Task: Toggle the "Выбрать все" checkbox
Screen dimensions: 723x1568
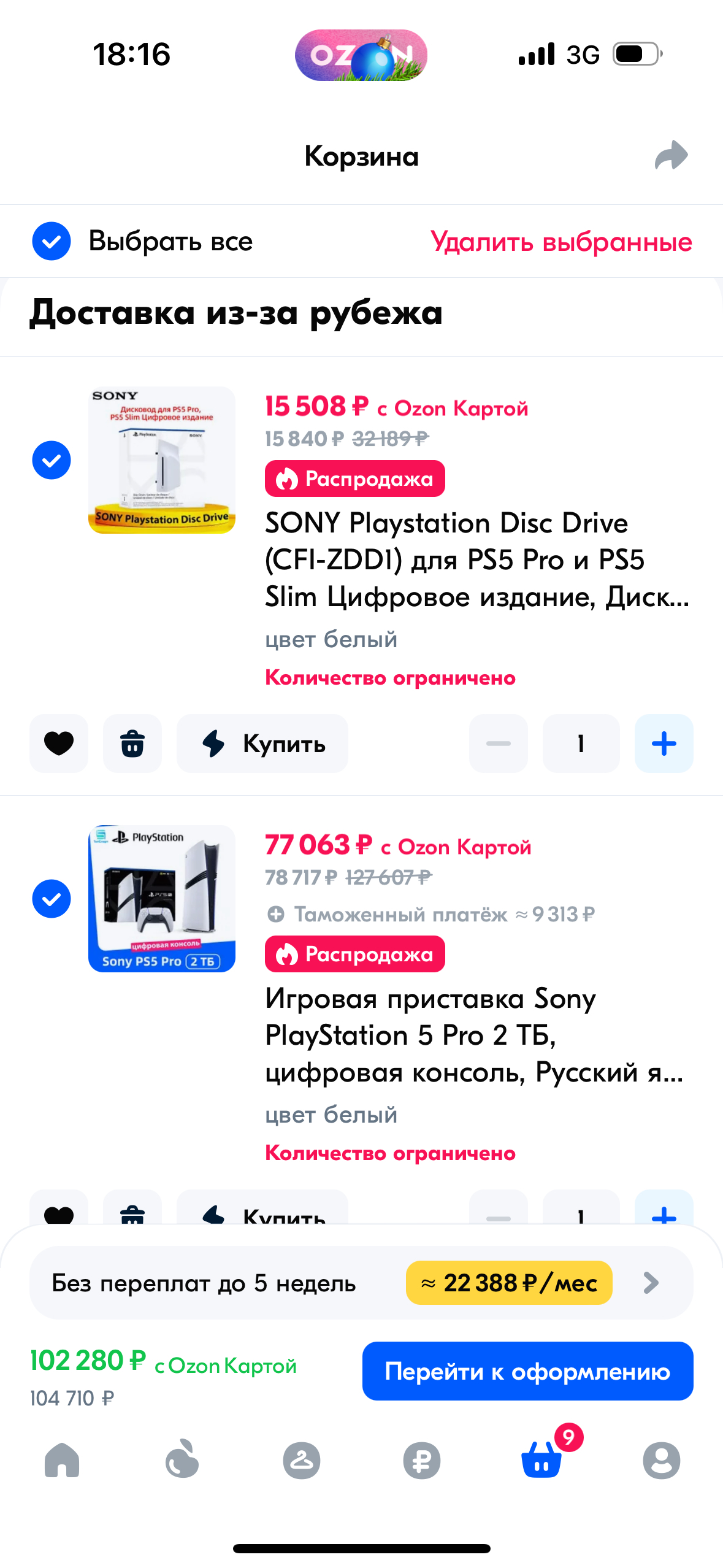Action: (x=52, y=241)
